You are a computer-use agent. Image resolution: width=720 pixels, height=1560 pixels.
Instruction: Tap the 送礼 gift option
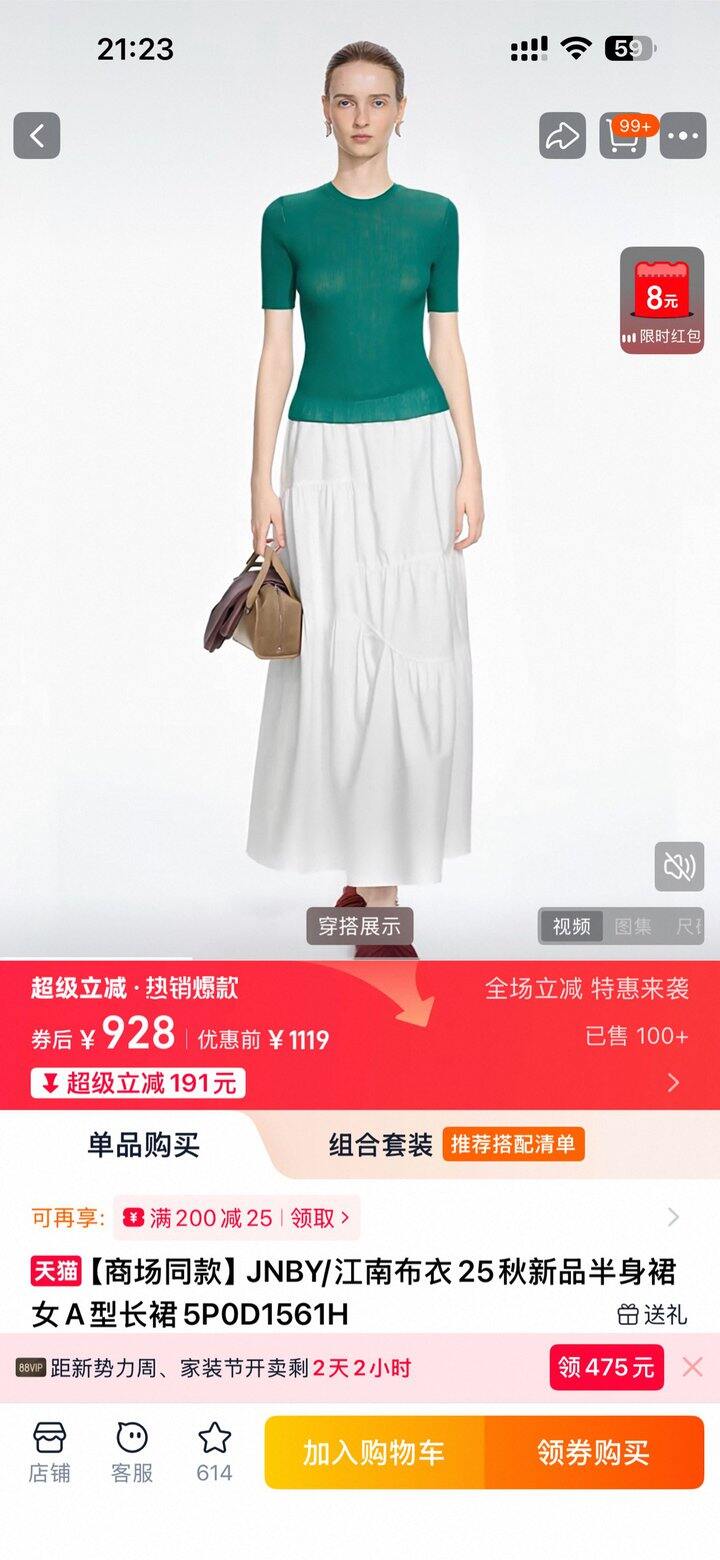pyautogui.click(x=652, y=1314)
